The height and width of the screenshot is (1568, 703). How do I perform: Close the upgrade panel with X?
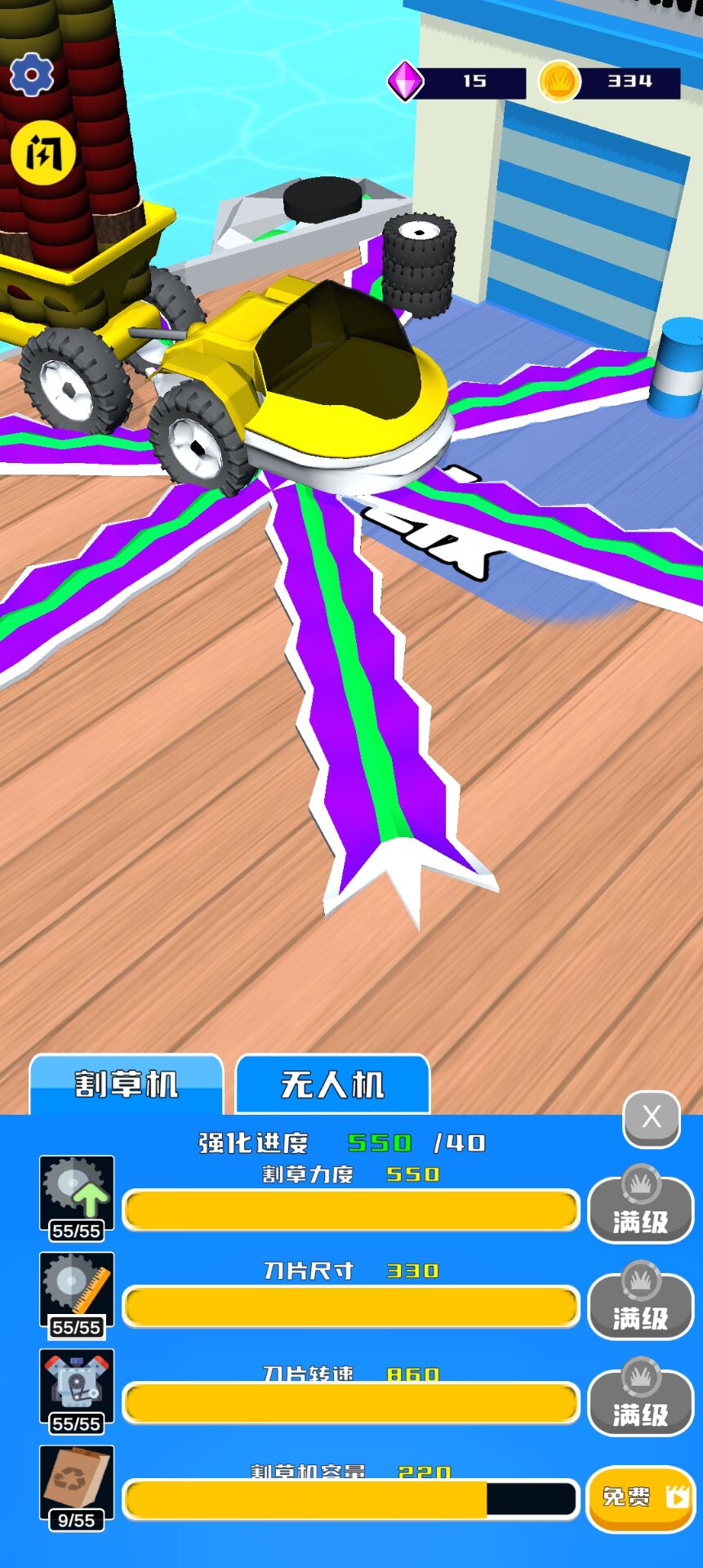pos(651,1117)
